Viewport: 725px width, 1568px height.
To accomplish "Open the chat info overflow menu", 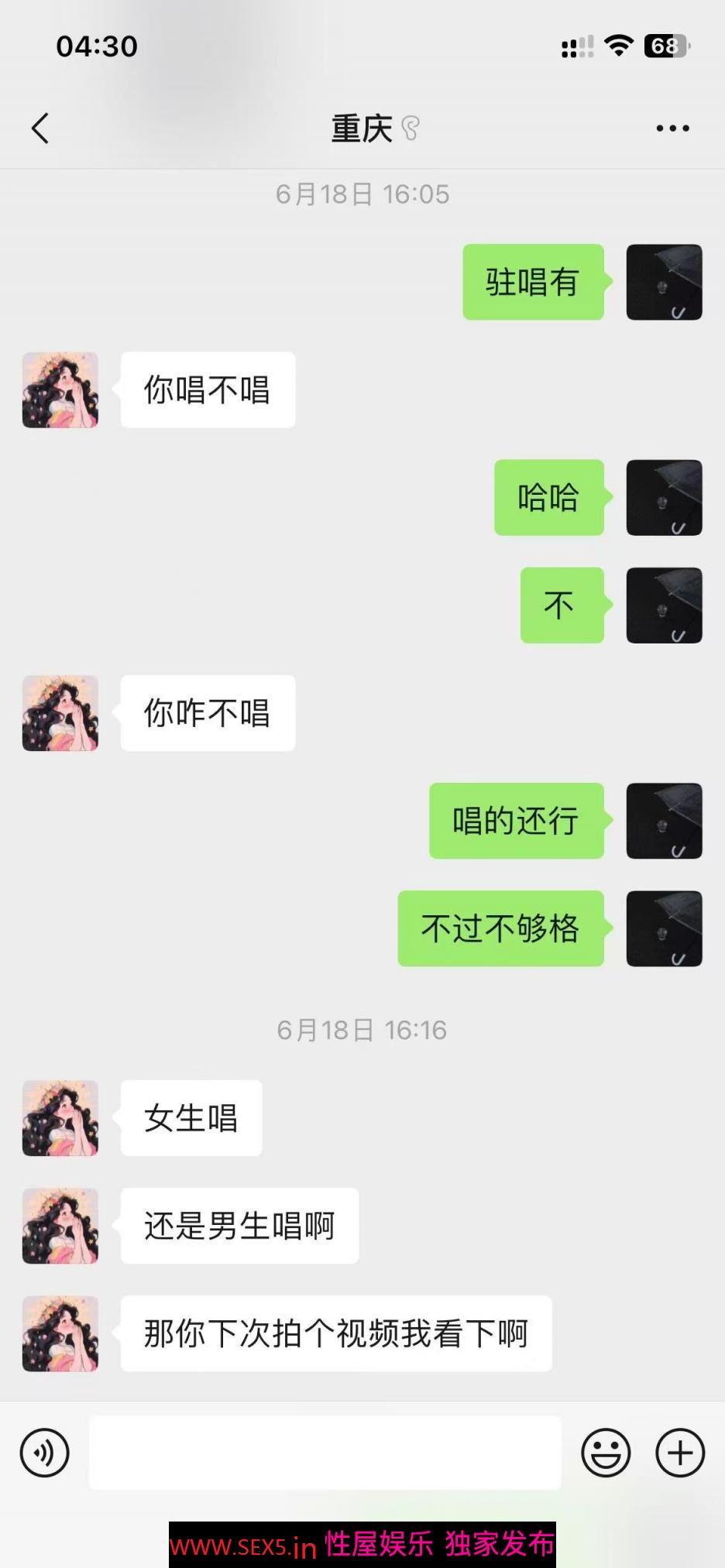I will coord(672,129).
